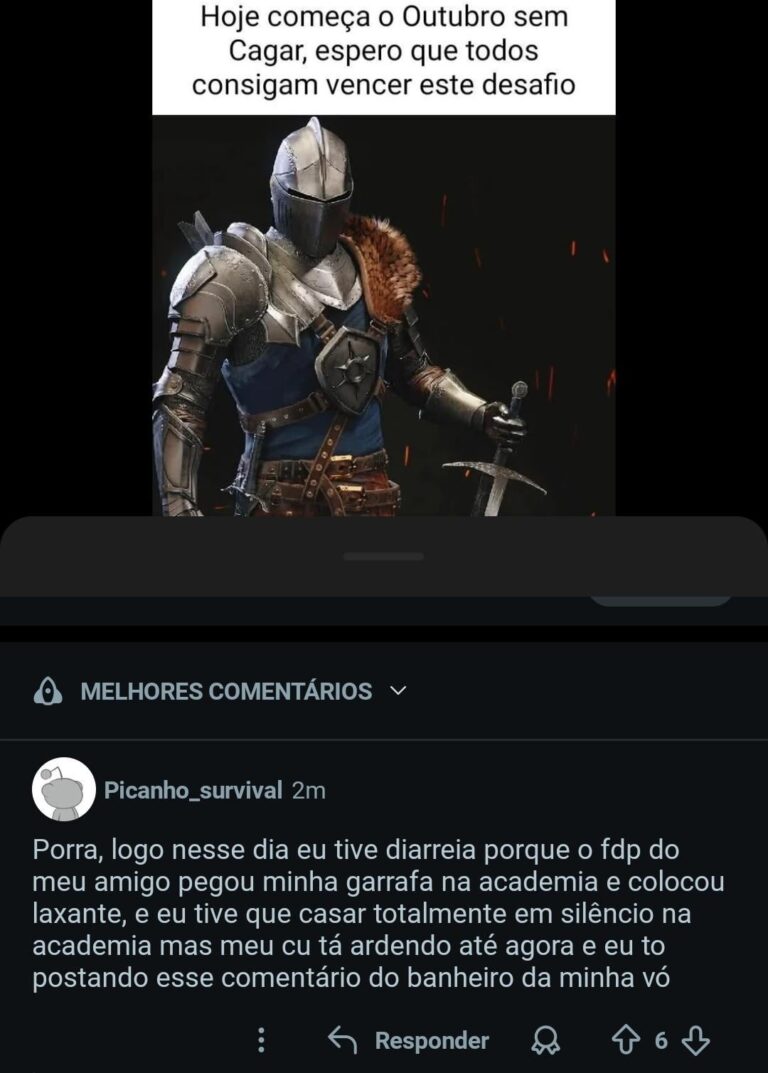Open Picanho_survival's profile avatar
The width and height of the screenshot is (768, 1073).
(x=63, y=789)
